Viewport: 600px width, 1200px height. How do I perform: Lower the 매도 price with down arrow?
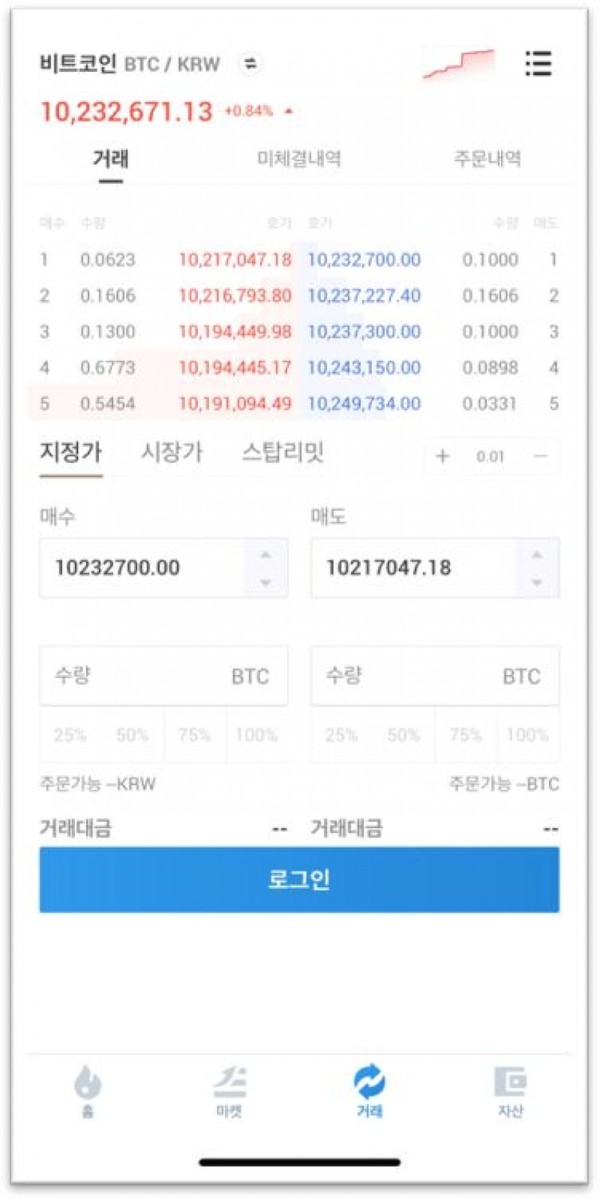click(537, 582)
